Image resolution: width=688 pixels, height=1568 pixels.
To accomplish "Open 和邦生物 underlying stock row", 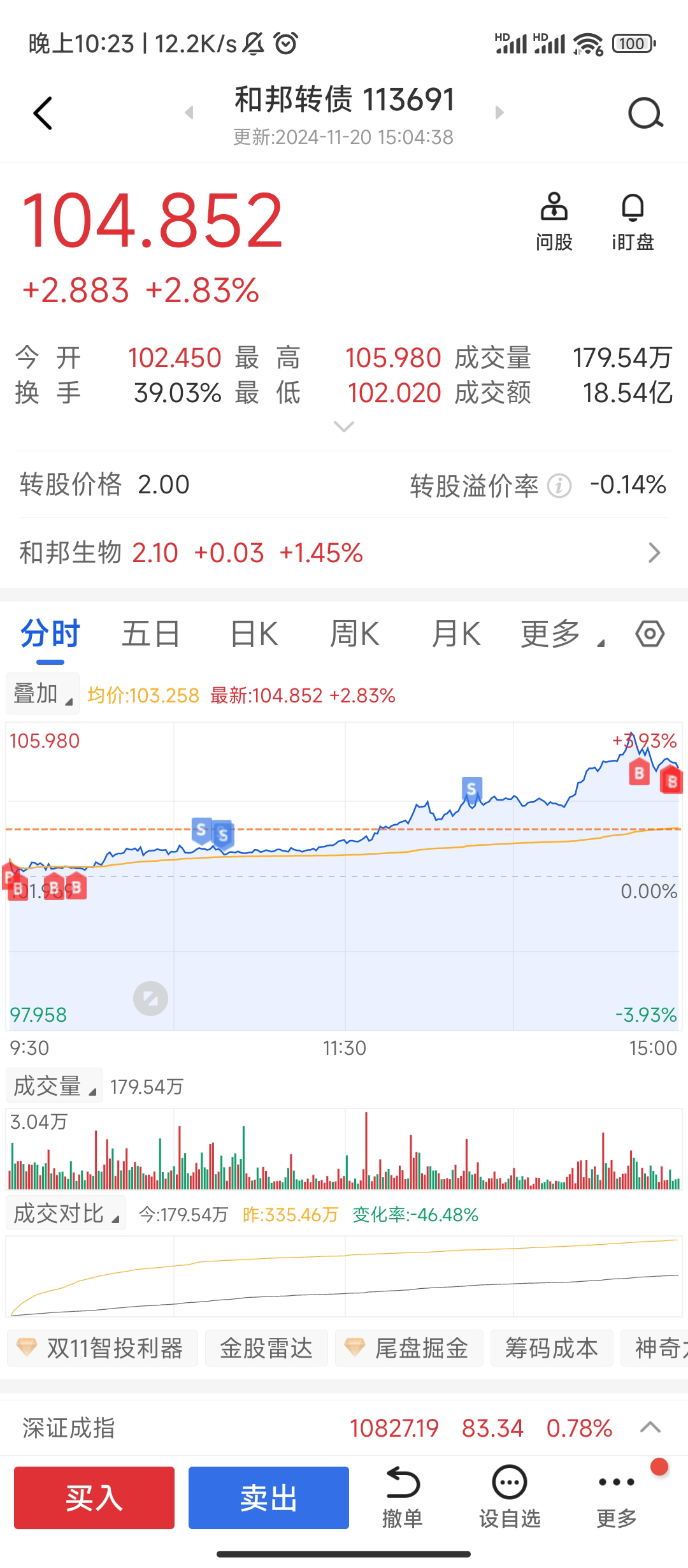I will [x=344, y=553].
